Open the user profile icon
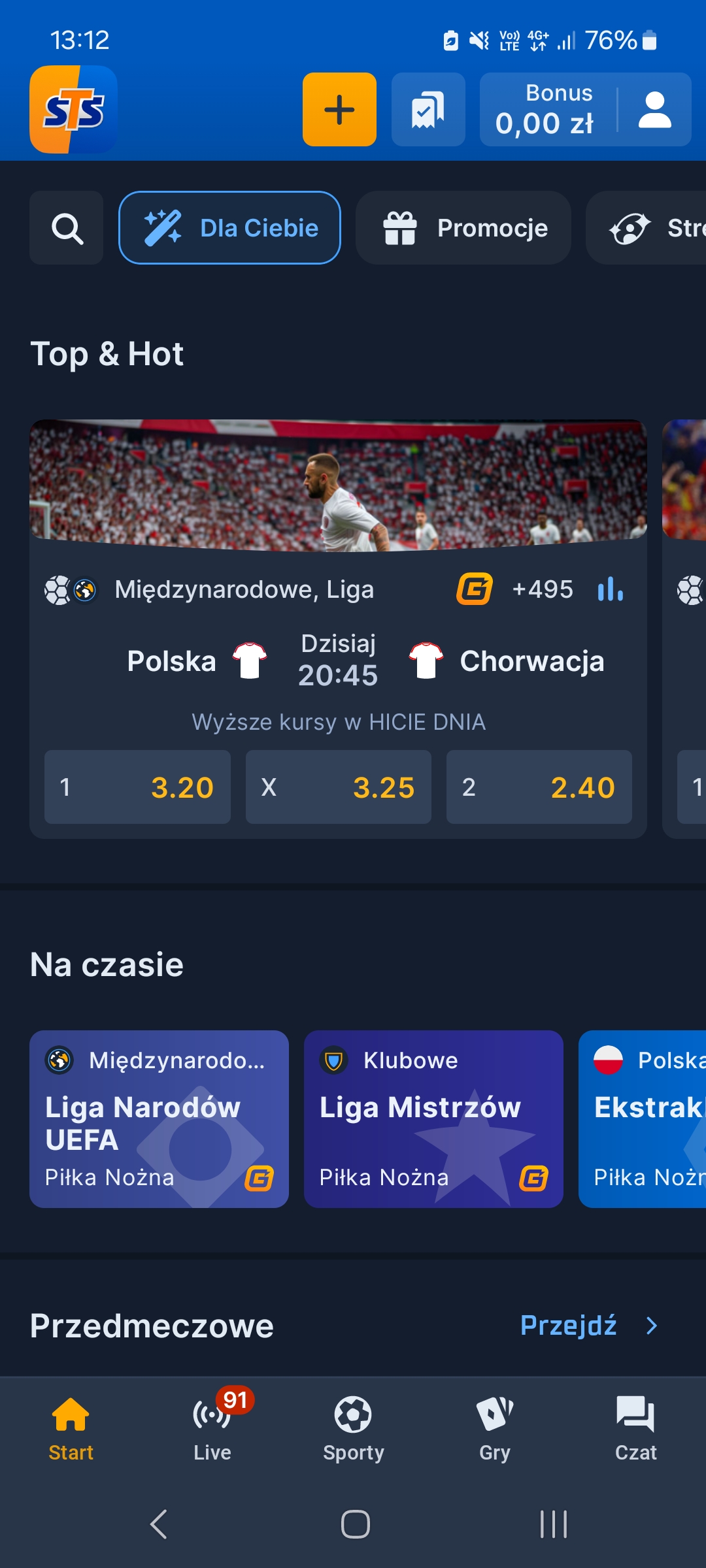Viewport: 706px width, 1568px height. coord(654,110)
